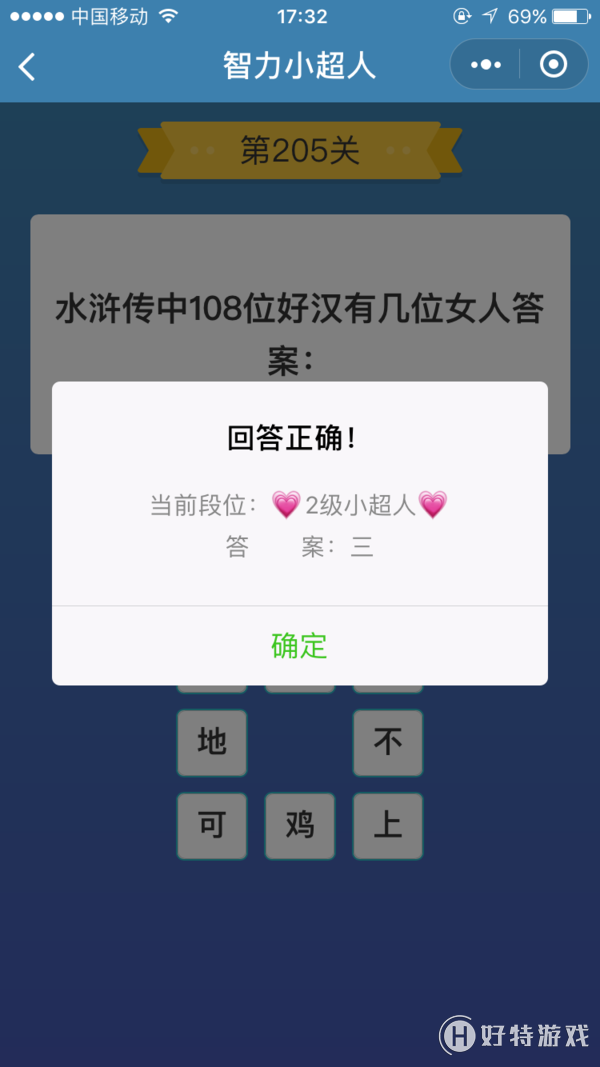This screenshot has width=600, height=1067.
Task: Close the mini program via circle icon
Action: (x=552, y=65)
